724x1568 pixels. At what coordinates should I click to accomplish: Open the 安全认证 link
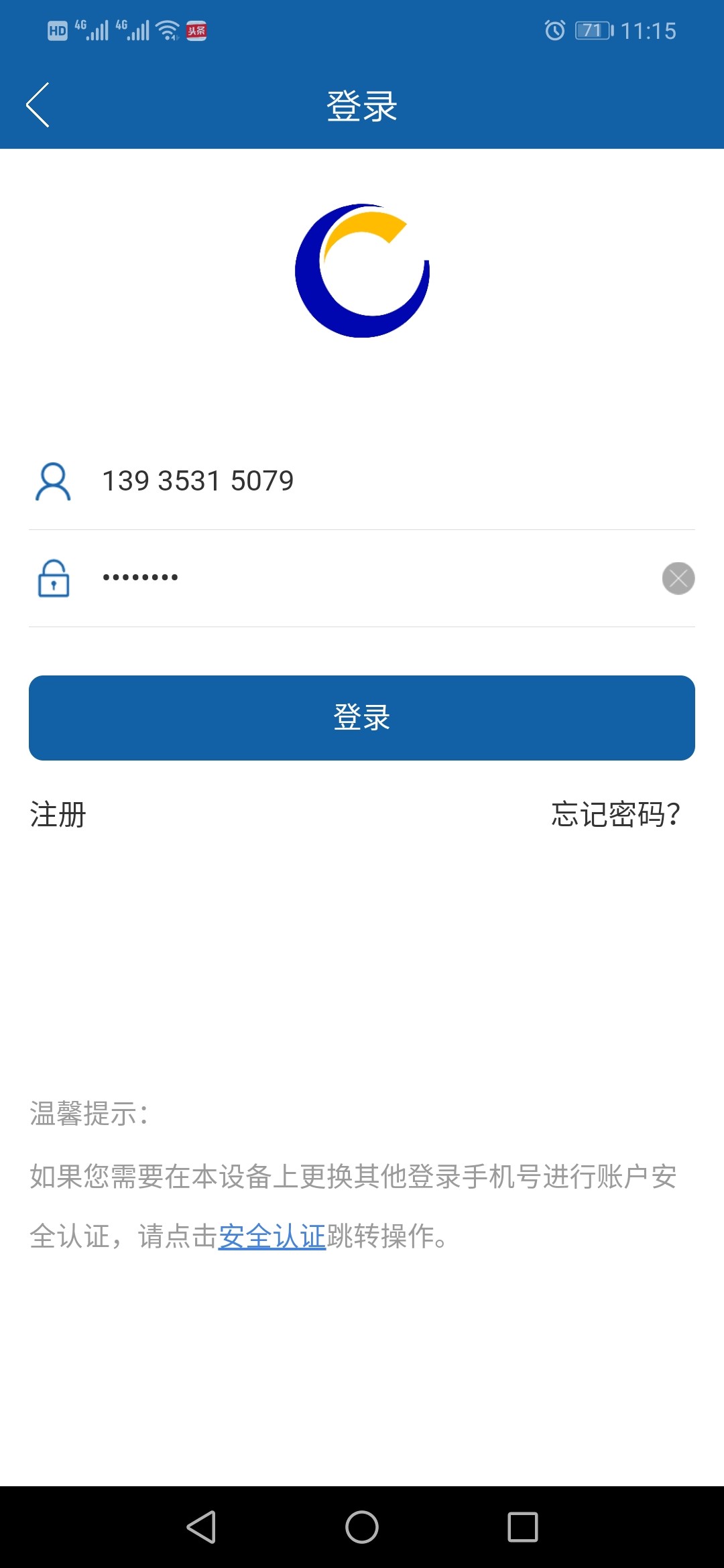click(272, 1236)
